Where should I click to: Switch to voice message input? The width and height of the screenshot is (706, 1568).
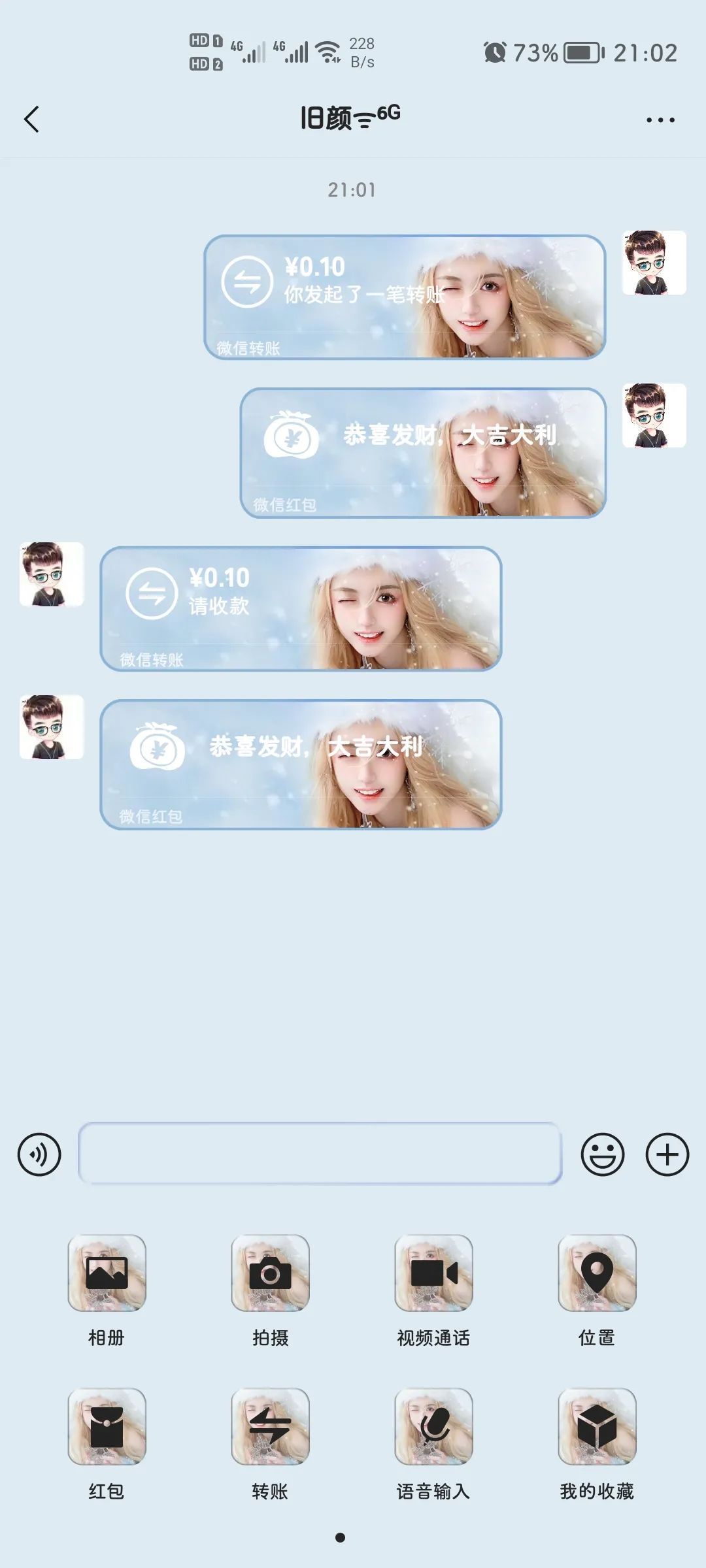(x=39, y=1154)
